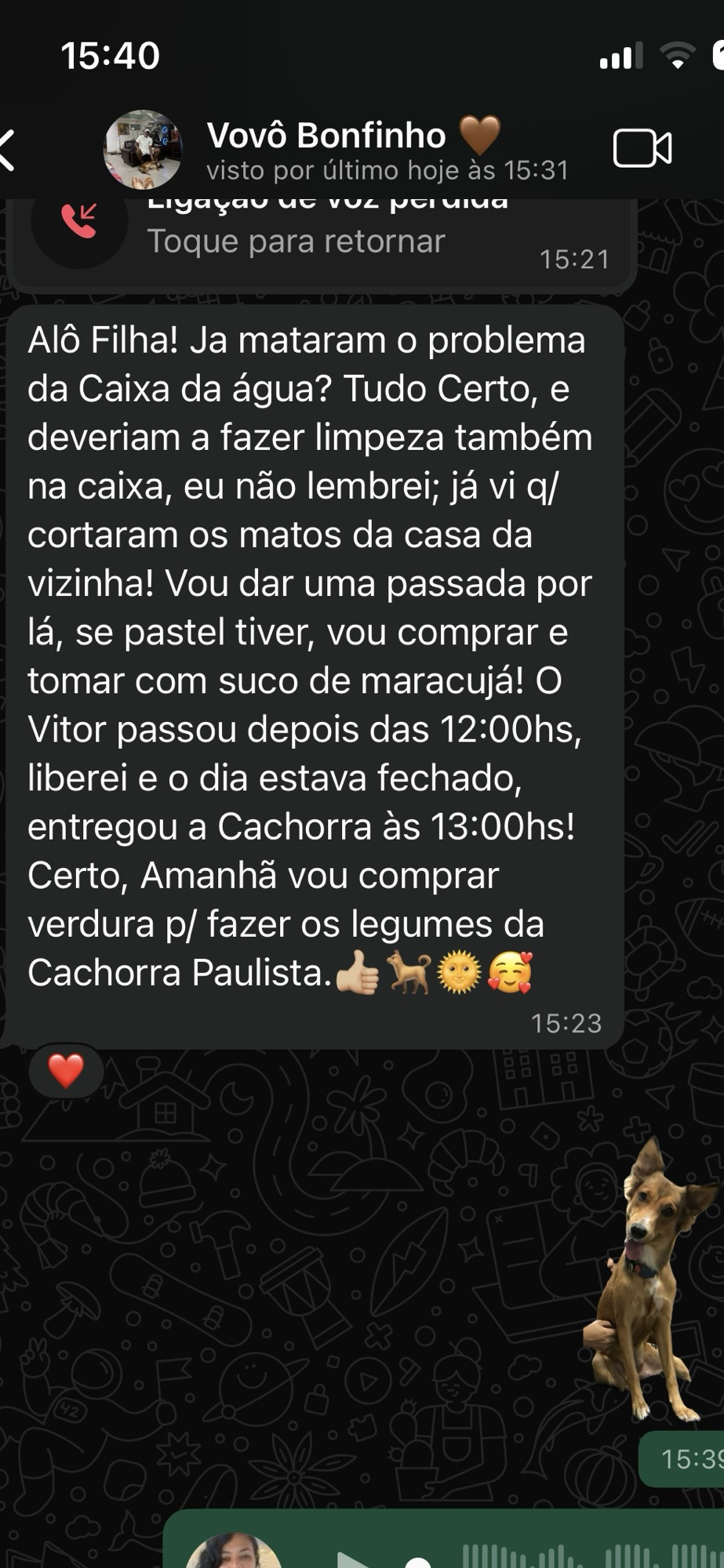
Task: Open the dog sticker
Action: pyautogui.click(x=648, y=1279)
